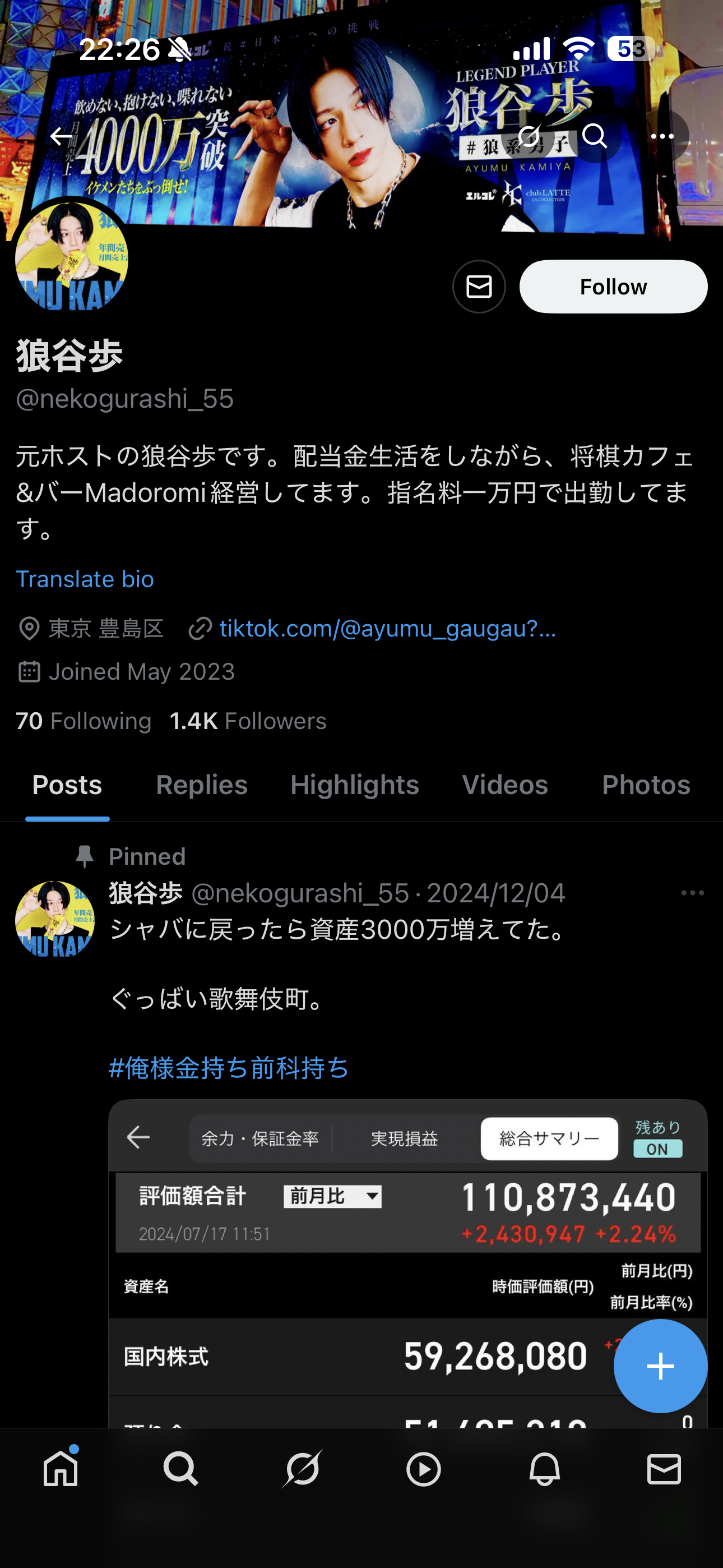Open notifications bell in bottom bar
The height and width of the screenshot is (1568, 723).
(x=544, y=1469)
